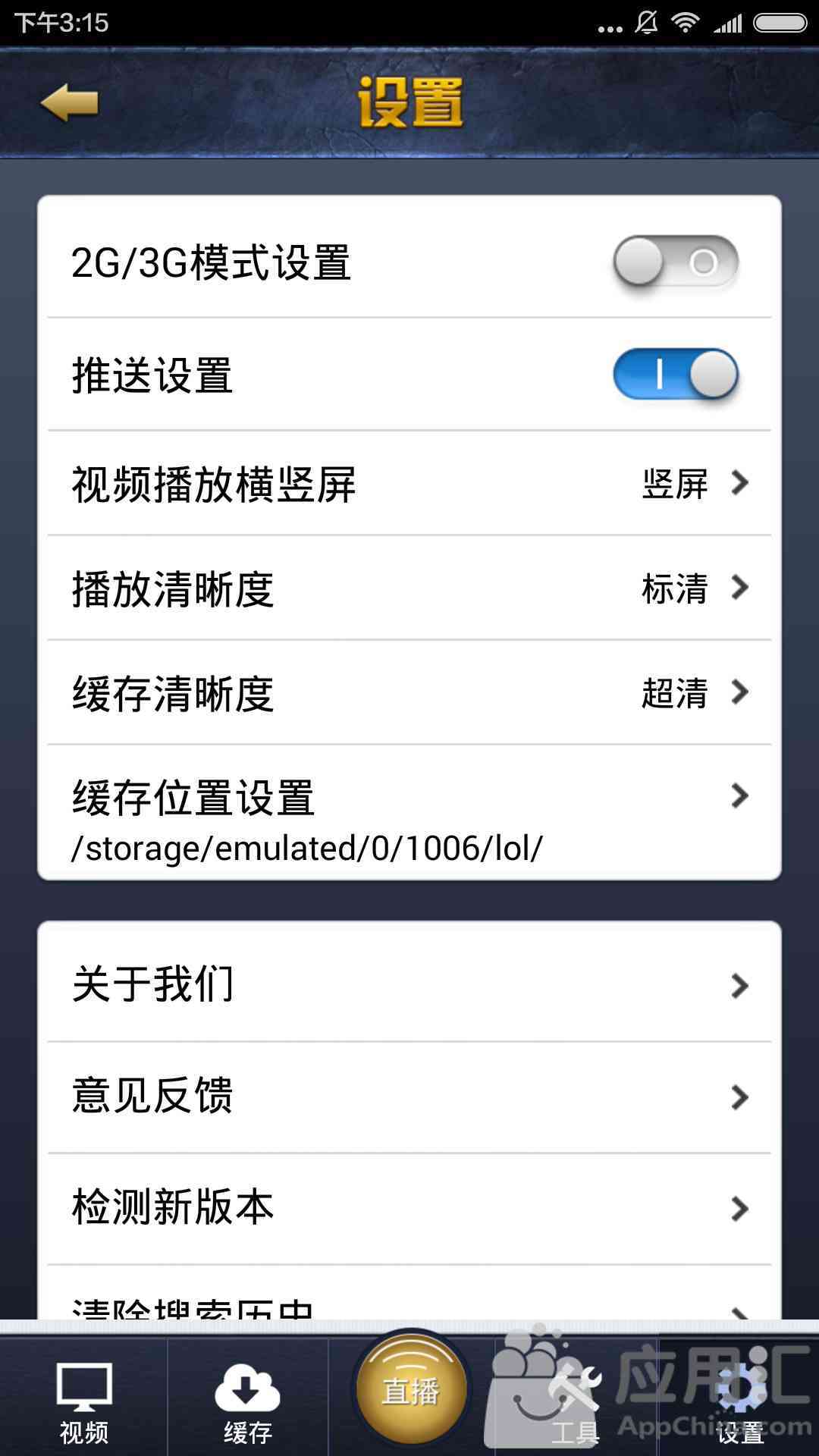The image size is (819, 1456).
Task: Enable the 2G/3G模式设置 switch
Action: tap(675, 262)
